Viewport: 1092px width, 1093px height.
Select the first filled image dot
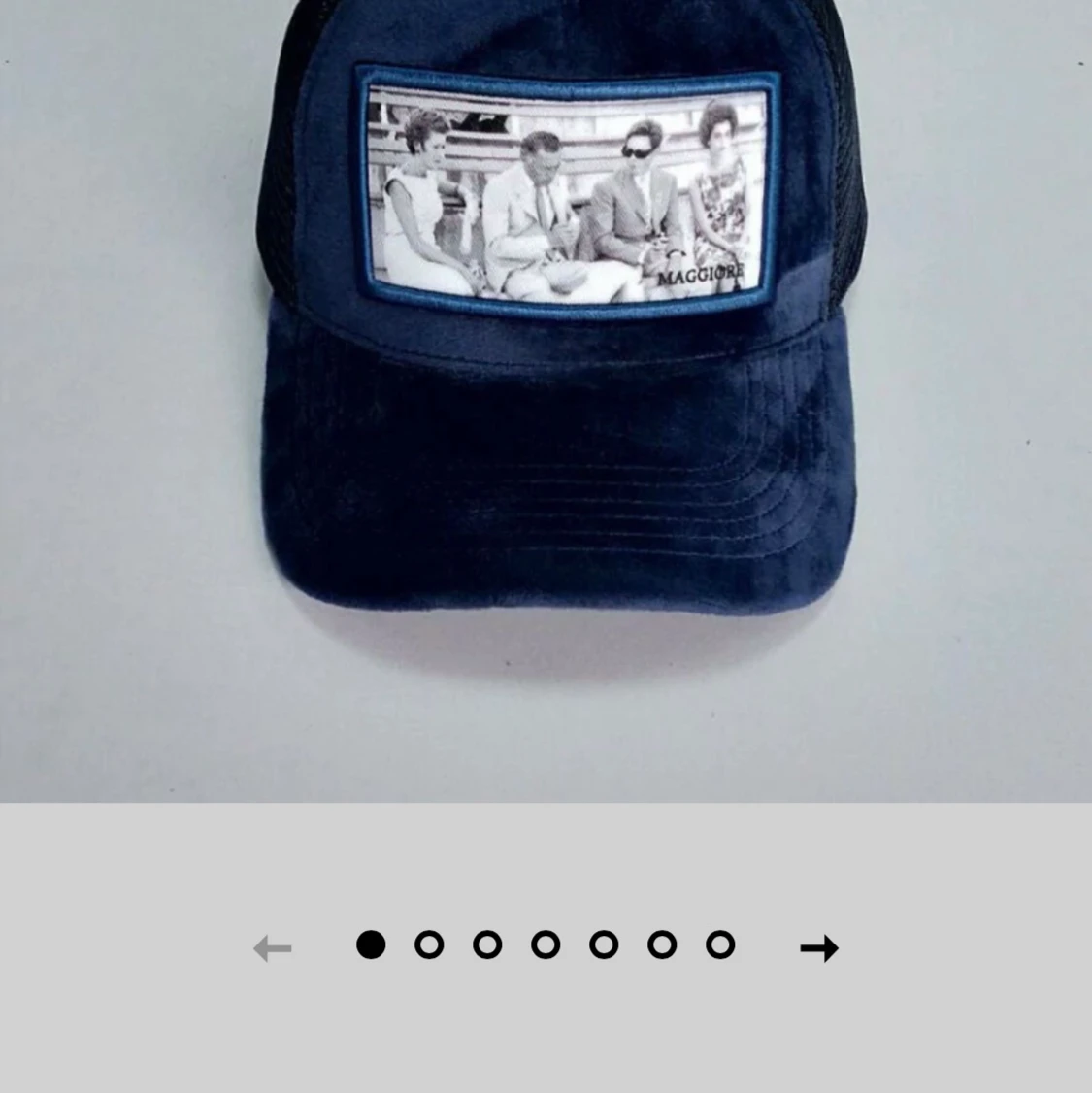371,944
